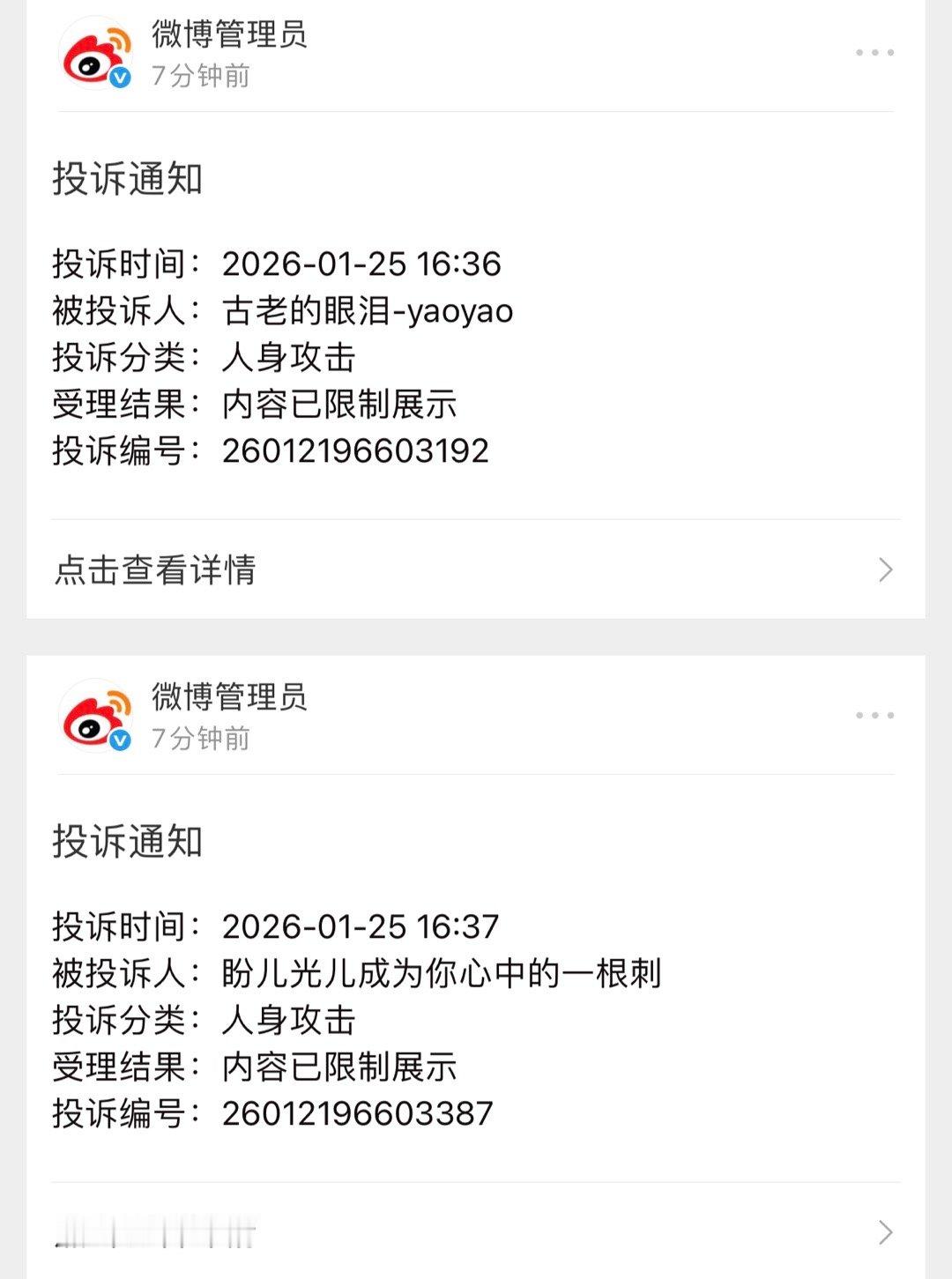The image size is (952, 1279).
Task: Open details row under complaint 26012196603387
Action: 476,1231
